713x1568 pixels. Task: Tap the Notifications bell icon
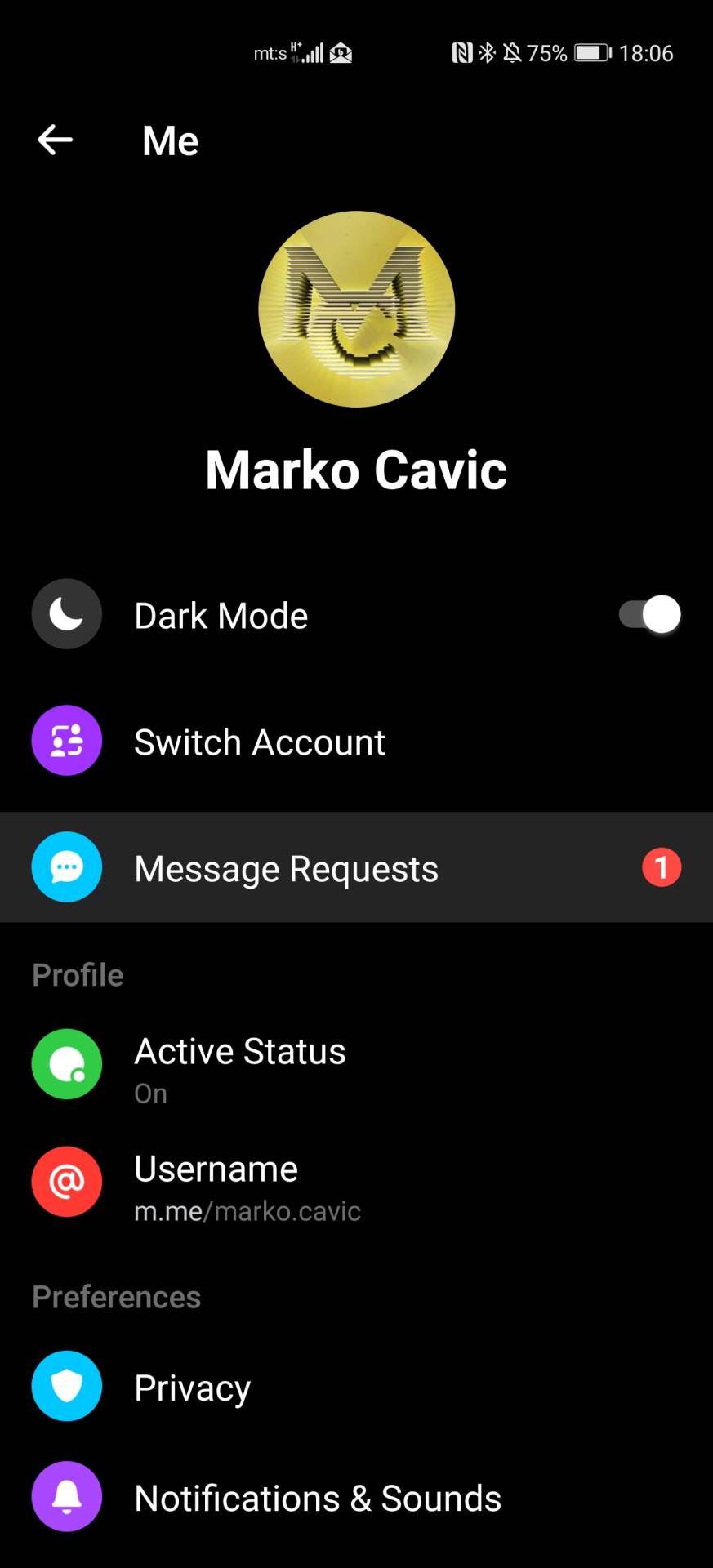pyautogui.click(x=66, y=1497)
